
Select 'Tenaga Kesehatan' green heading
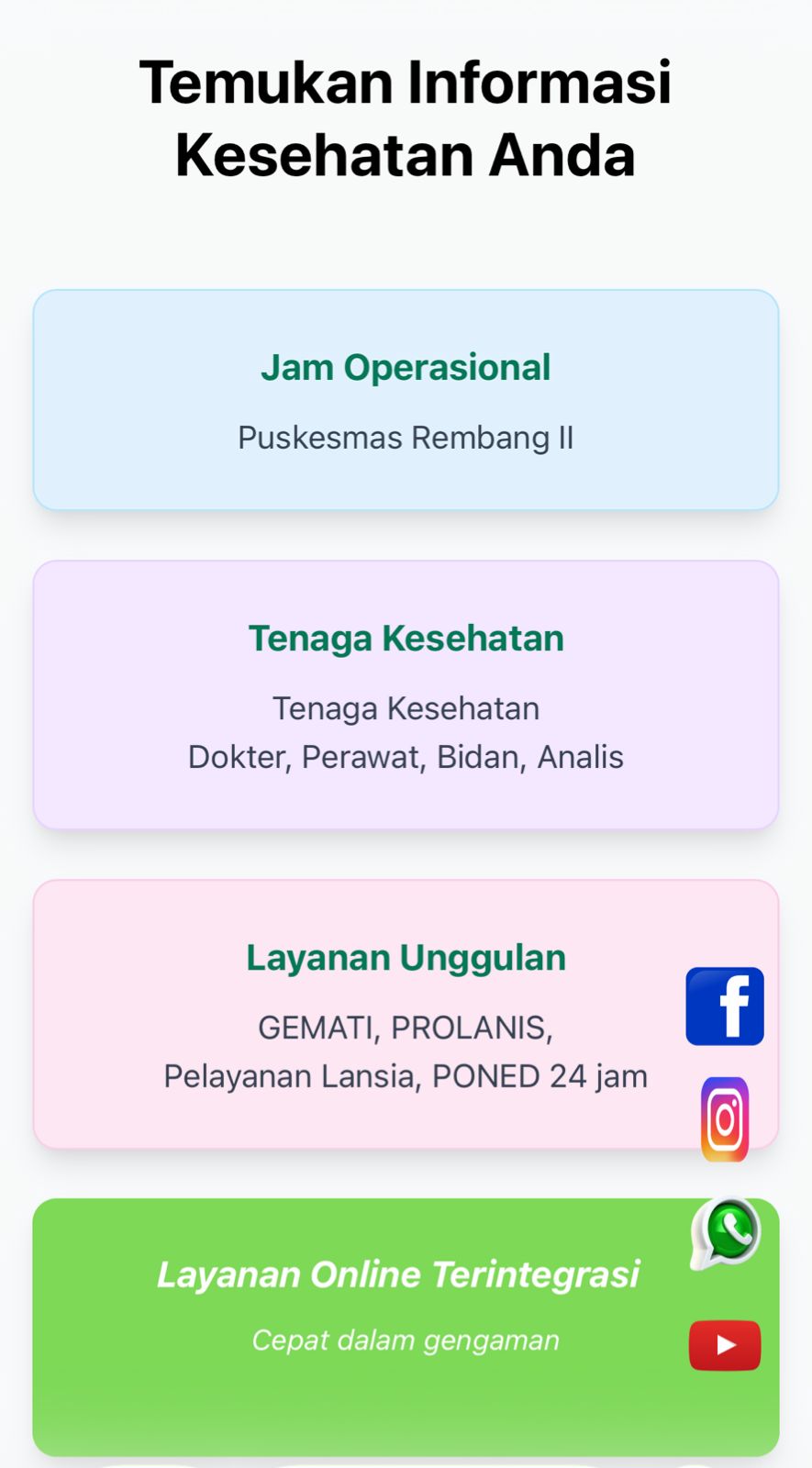pyautogui.click(x=406, y=637)
